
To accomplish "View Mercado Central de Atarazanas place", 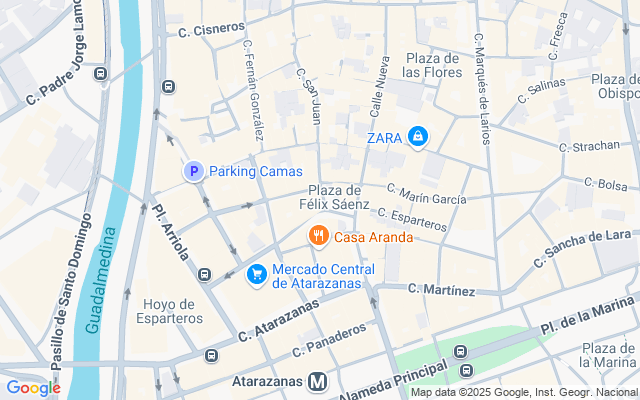I will pyautogui.click(x=257, y=273).
